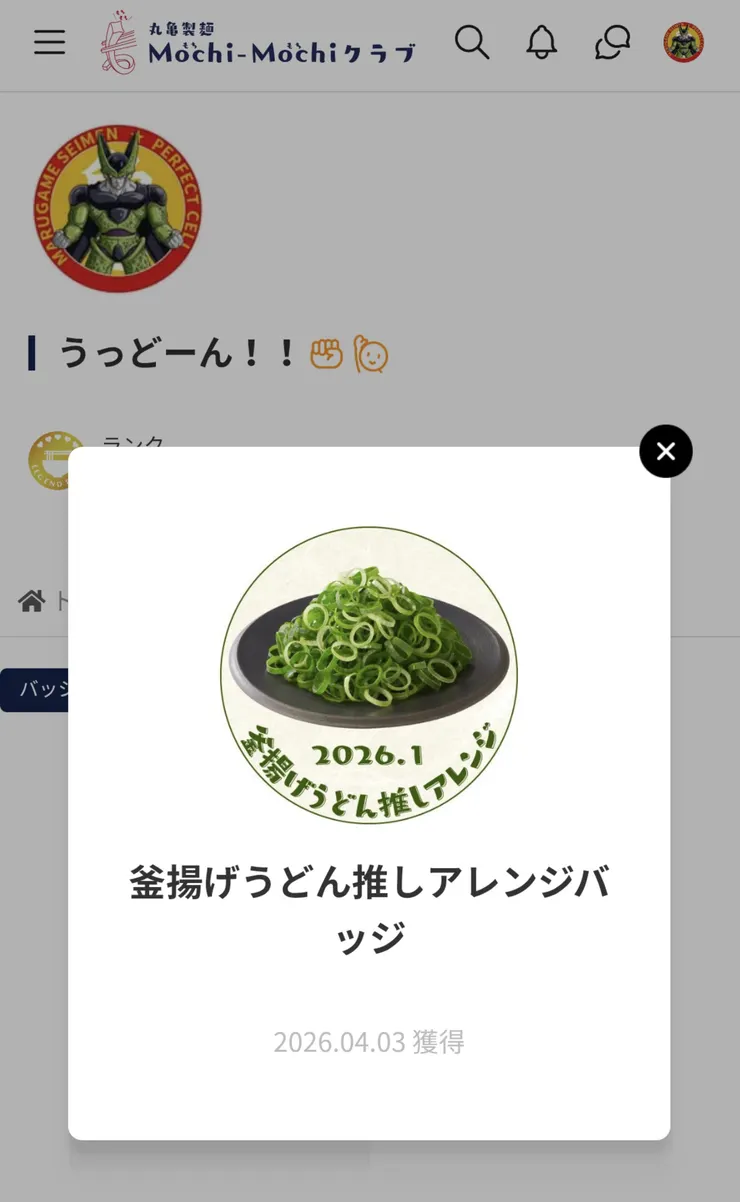Click the ランク label
The width and height of the screenshot is (740, 1202).
(131, 443)
